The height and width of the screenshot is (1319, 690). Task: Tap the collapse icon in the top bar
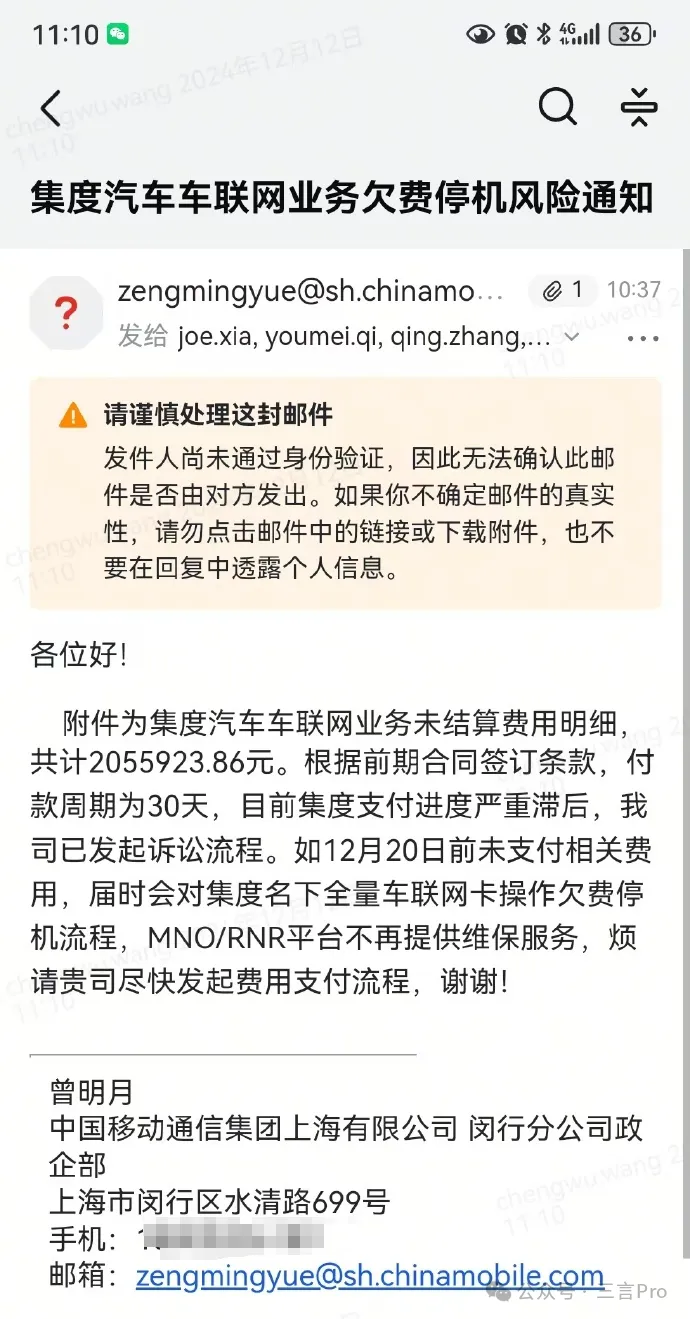(638, 107)
